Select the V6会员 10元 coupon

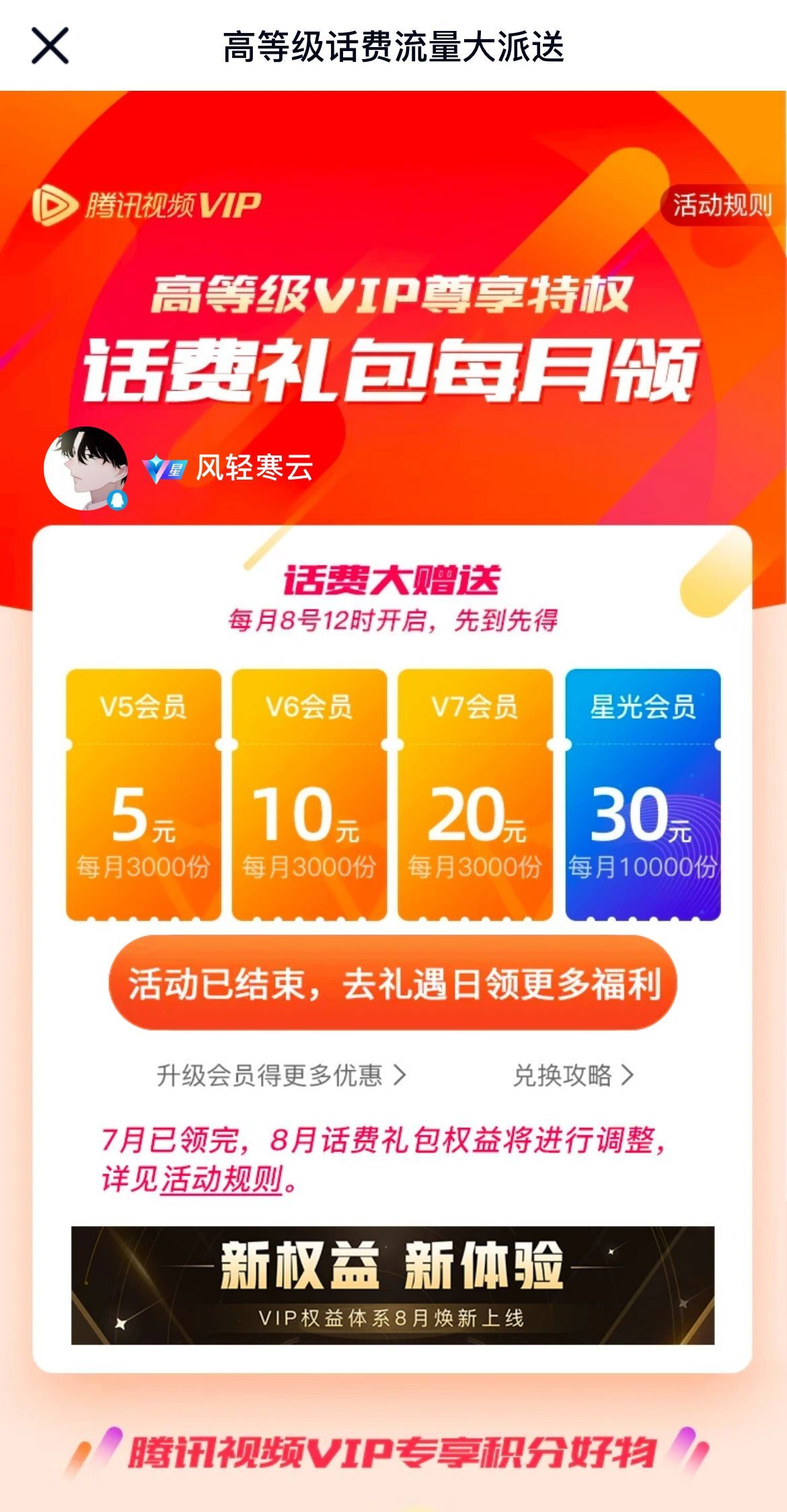pyautogui.click(x=309, y=794)
